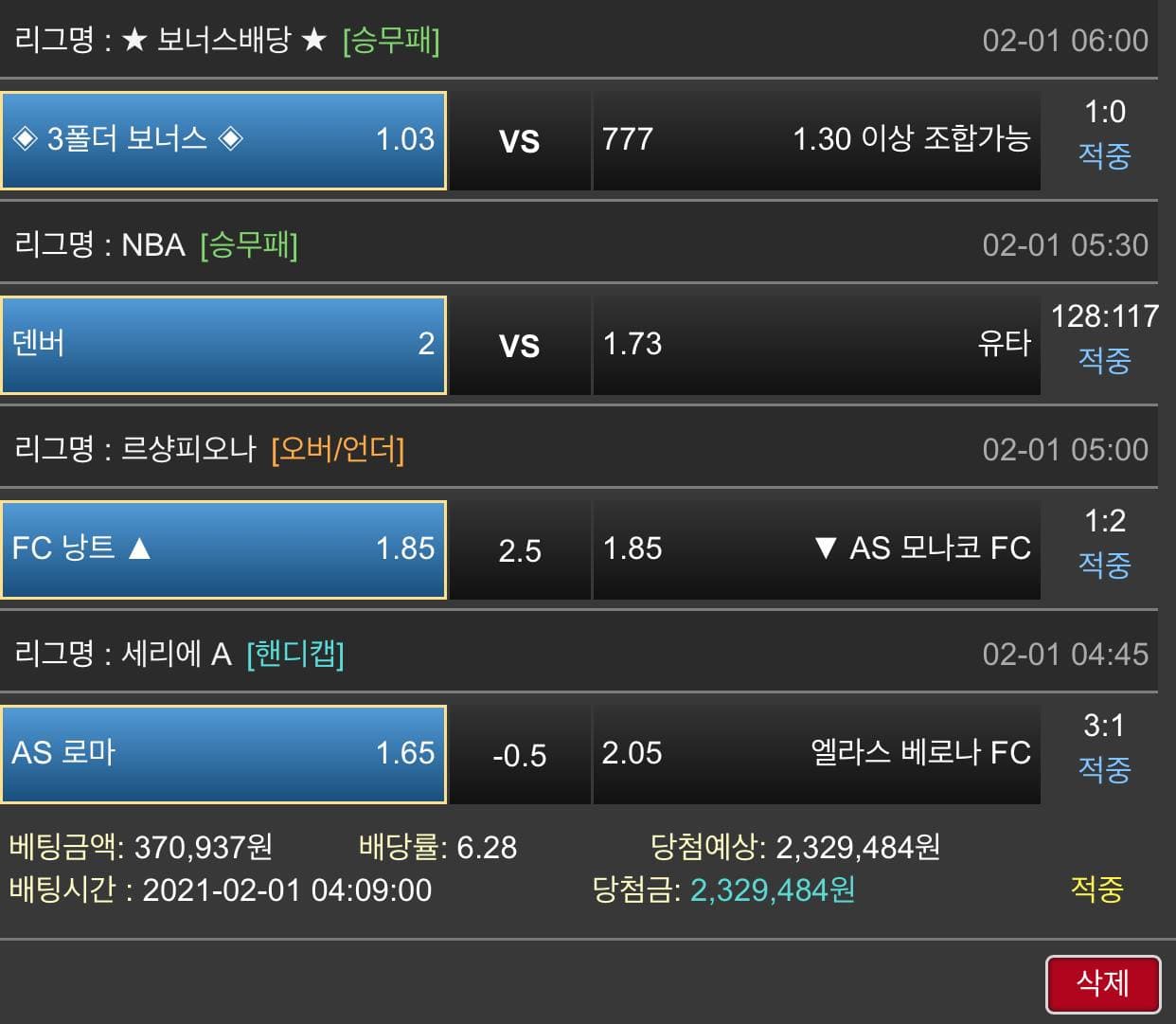
Task: Tap the red 삭제 delete button
Action: pyautogui.click(x=1102, y=983)
